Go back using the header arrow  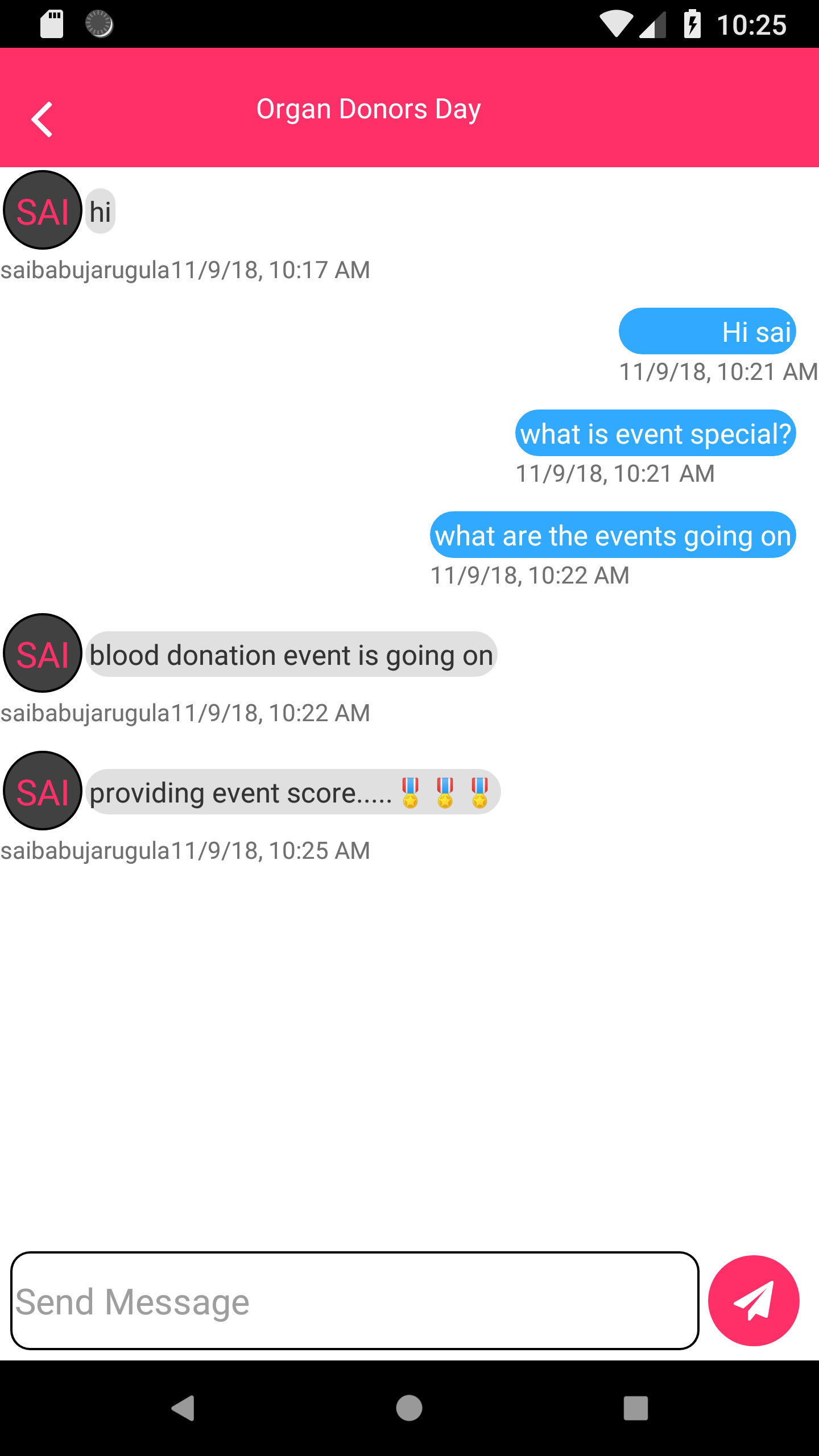pyautogui.click(x=42, y=119)
